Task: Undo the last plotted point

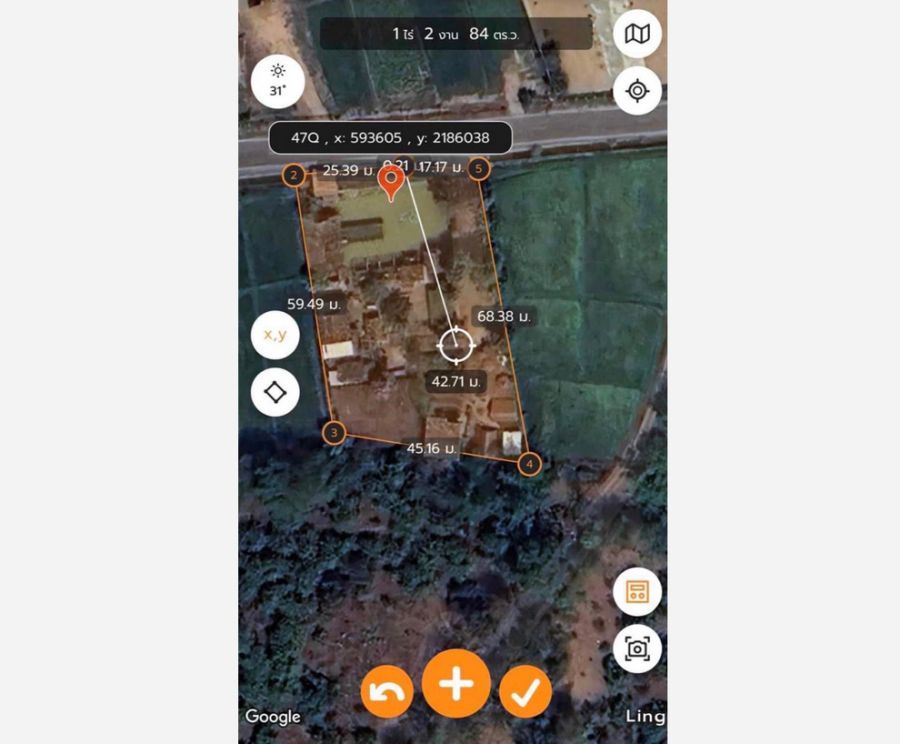Action: [387, 692]
